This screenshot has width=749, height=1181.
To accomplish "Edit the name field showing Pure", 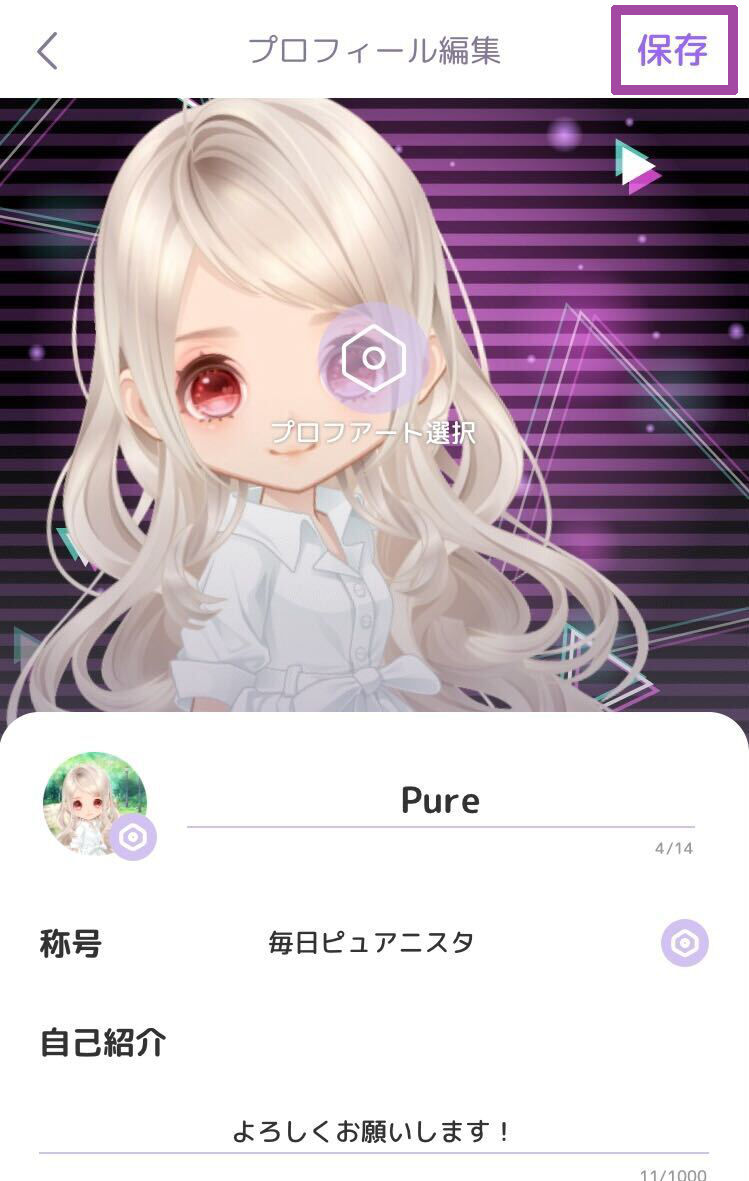I will [x=440, y=801].
